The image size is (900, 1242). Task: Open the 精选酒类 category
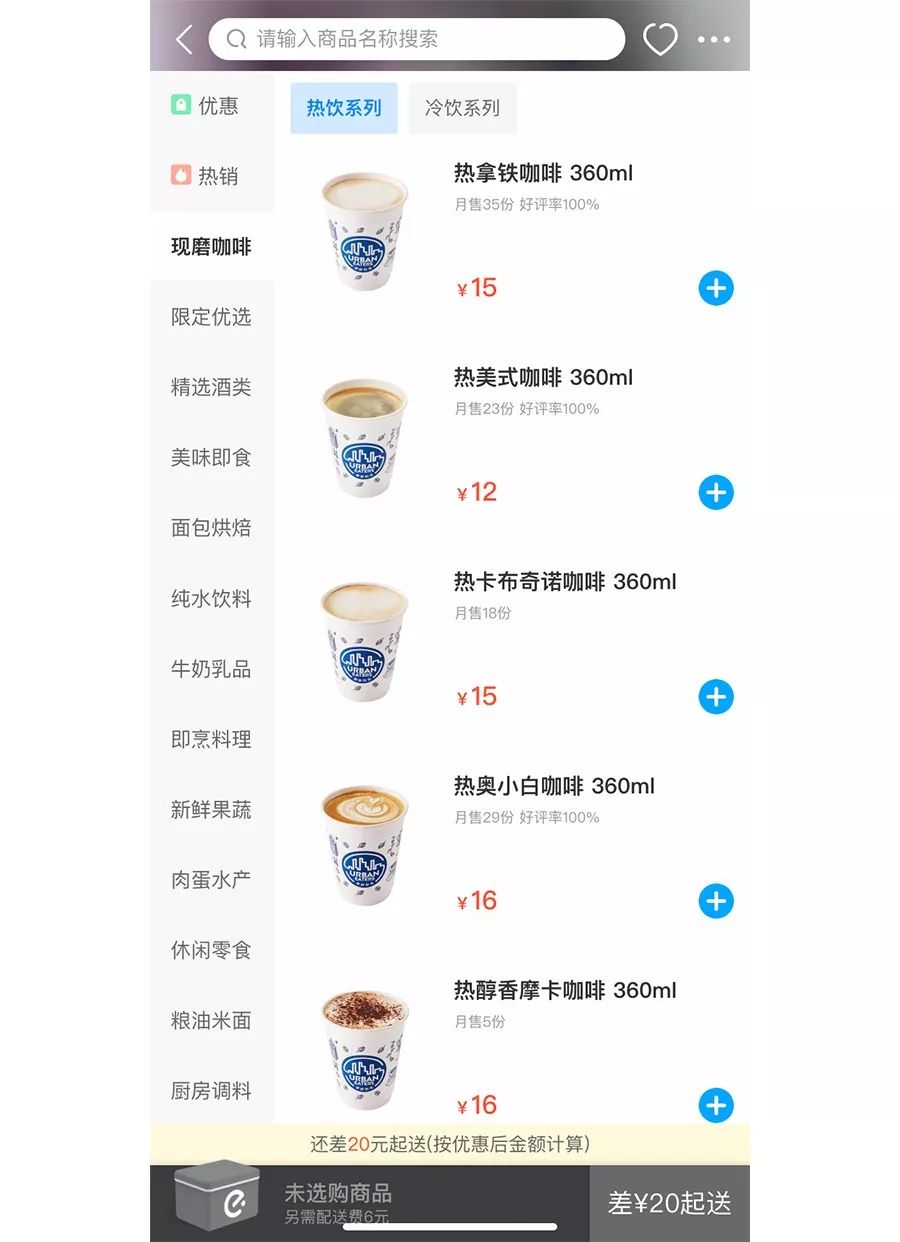coord(210,387)
